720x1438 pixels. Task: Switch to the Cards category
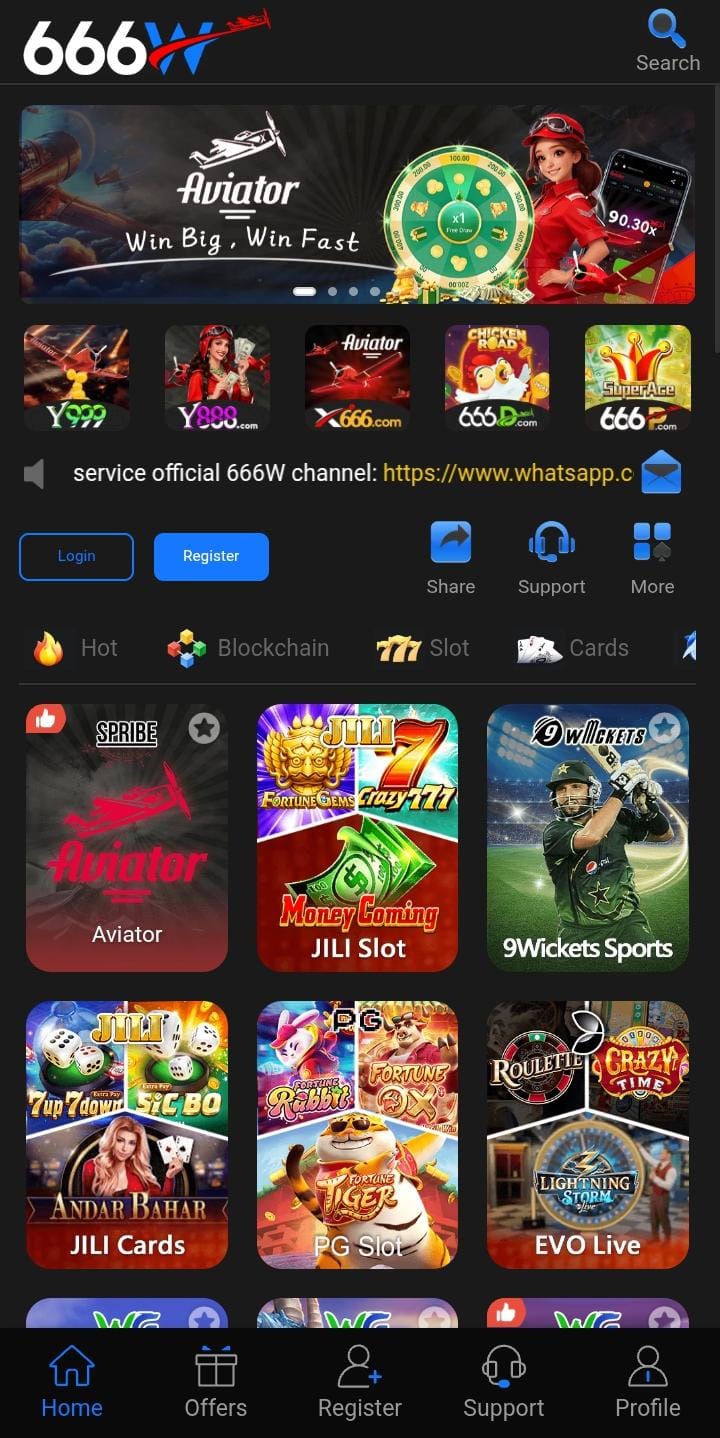pos(573,648)
